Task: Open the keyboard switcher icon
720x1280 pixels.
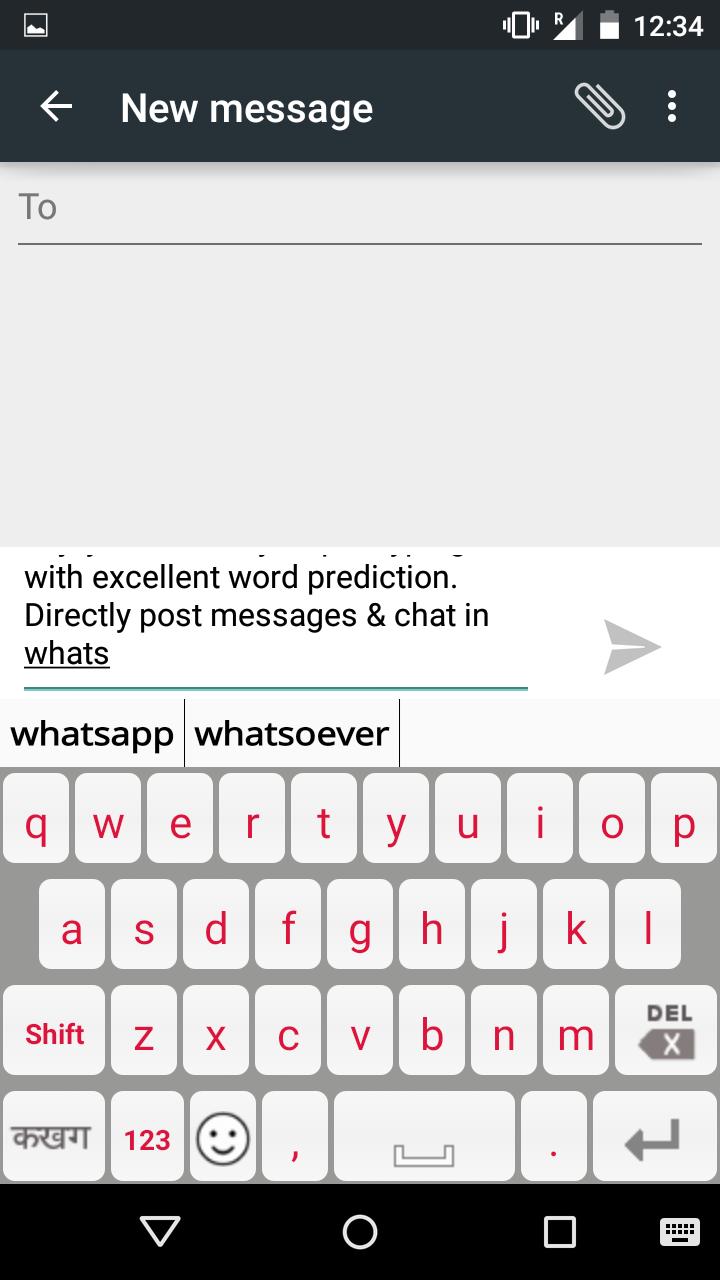Action: [x=680, y=1232]
